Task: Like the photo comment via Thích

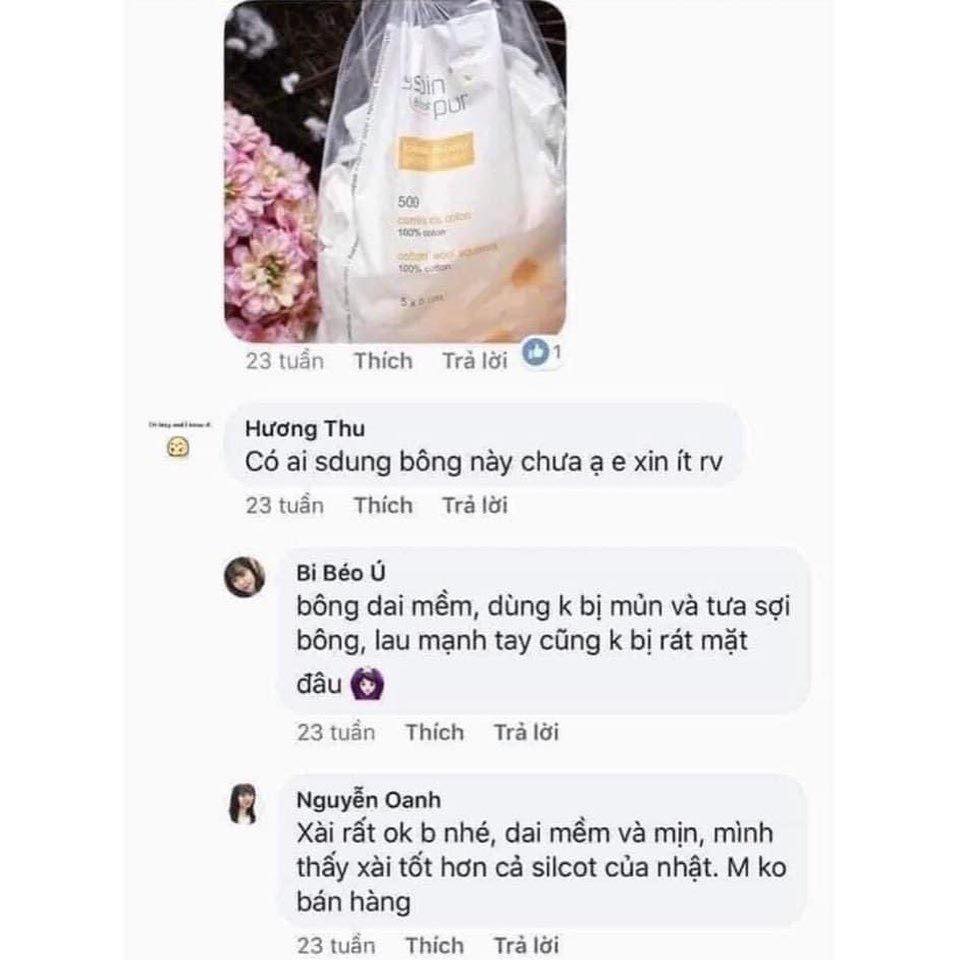Action: tap(383, 361)
